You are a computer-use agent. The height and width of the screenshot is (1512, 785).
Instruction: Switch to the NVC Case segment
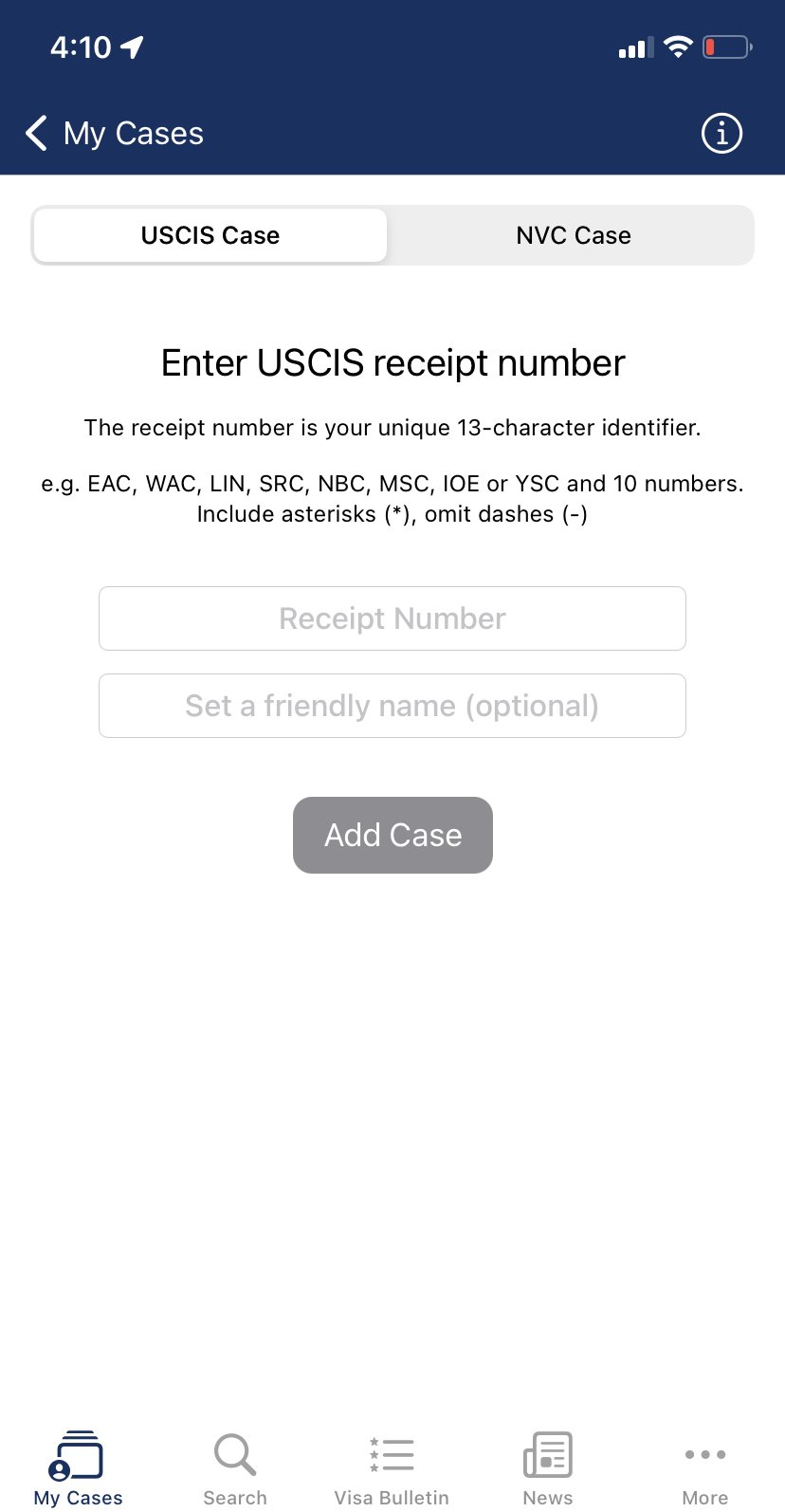[574, 235]
